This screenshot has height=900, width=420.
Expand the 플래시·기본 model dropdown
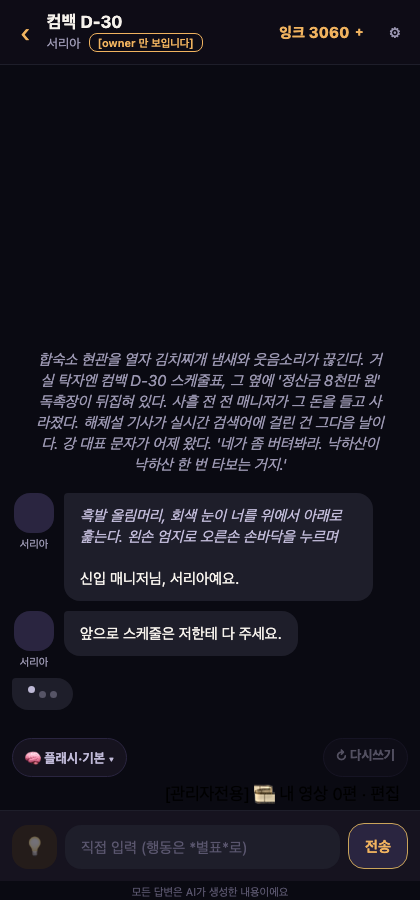pos(69,758)
